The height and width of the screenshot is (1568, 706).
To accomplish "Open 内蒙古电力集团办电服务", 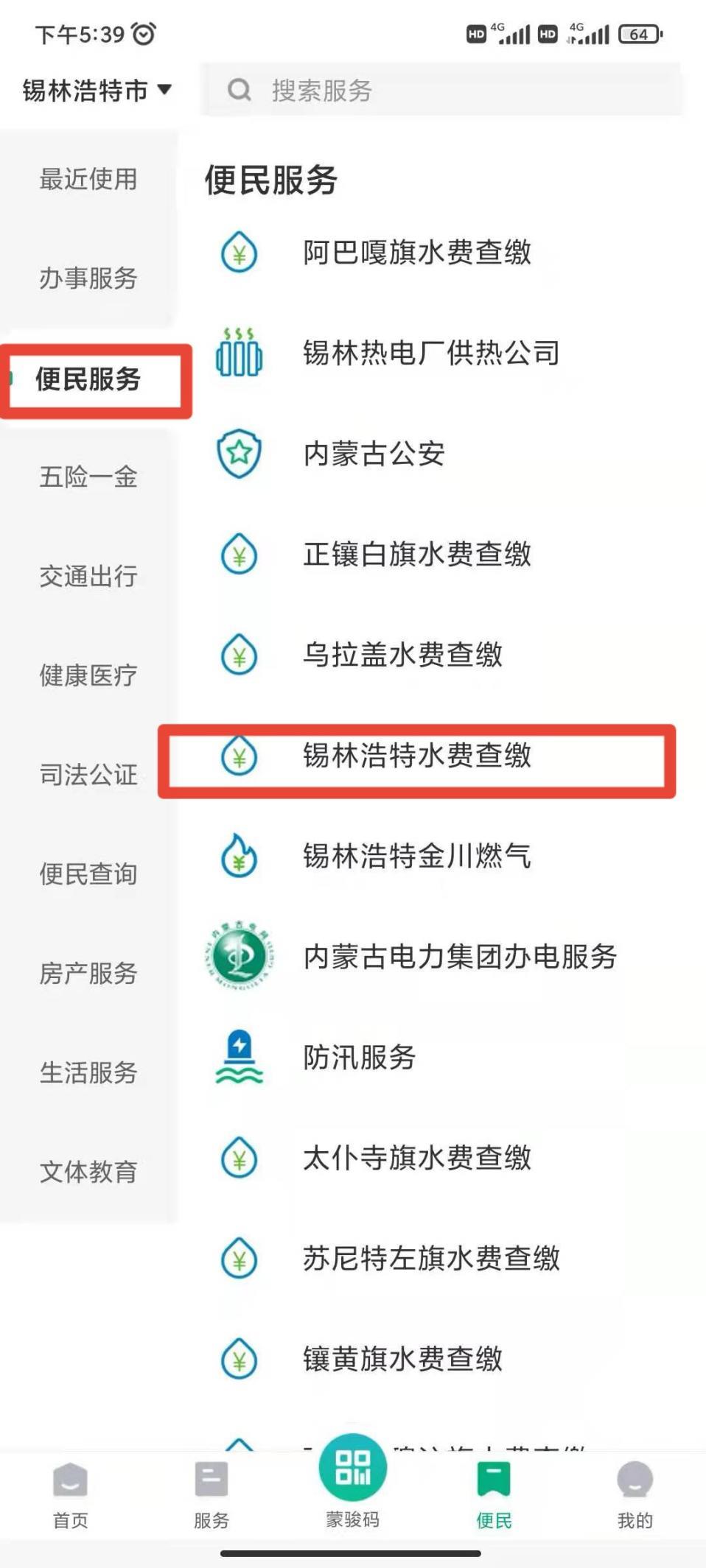I will coord(459,957).
